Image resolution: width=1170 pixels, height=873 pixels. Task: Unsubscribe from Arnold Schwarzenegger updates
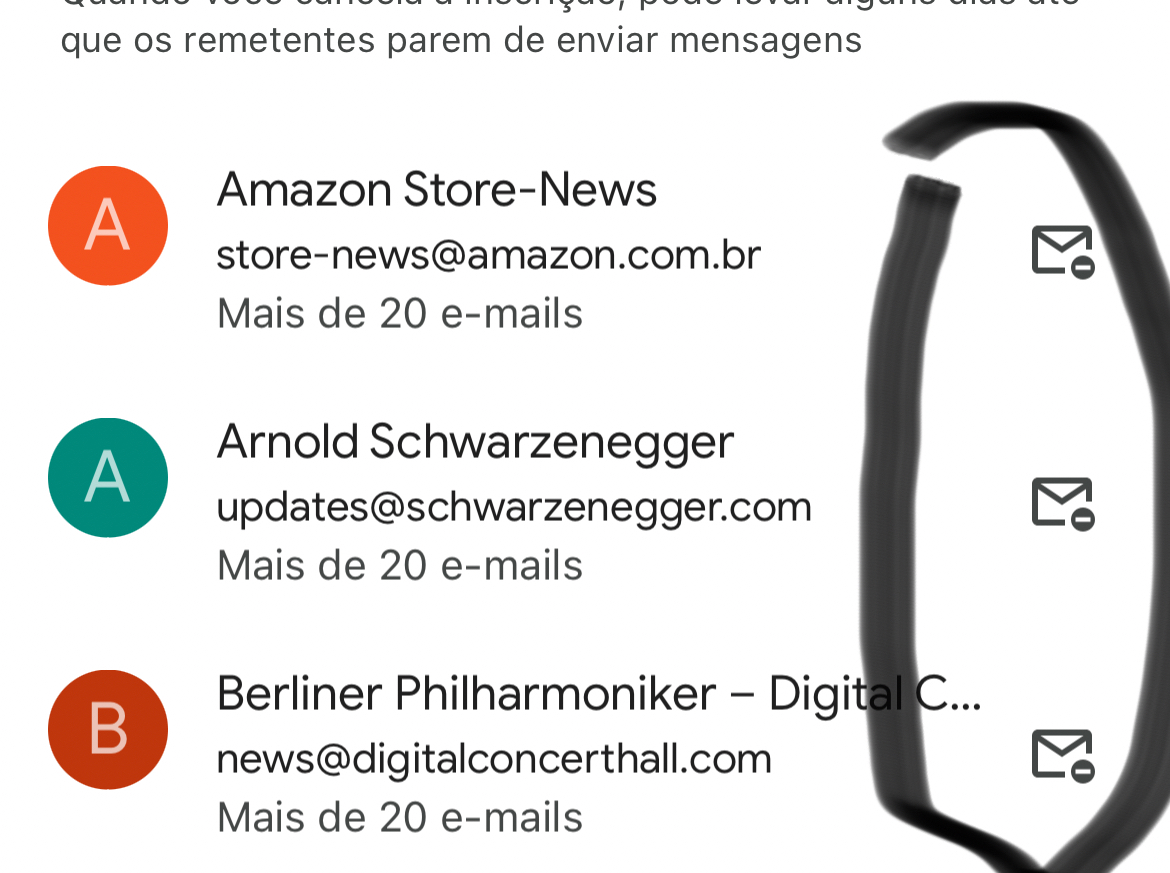[1062, 503]
